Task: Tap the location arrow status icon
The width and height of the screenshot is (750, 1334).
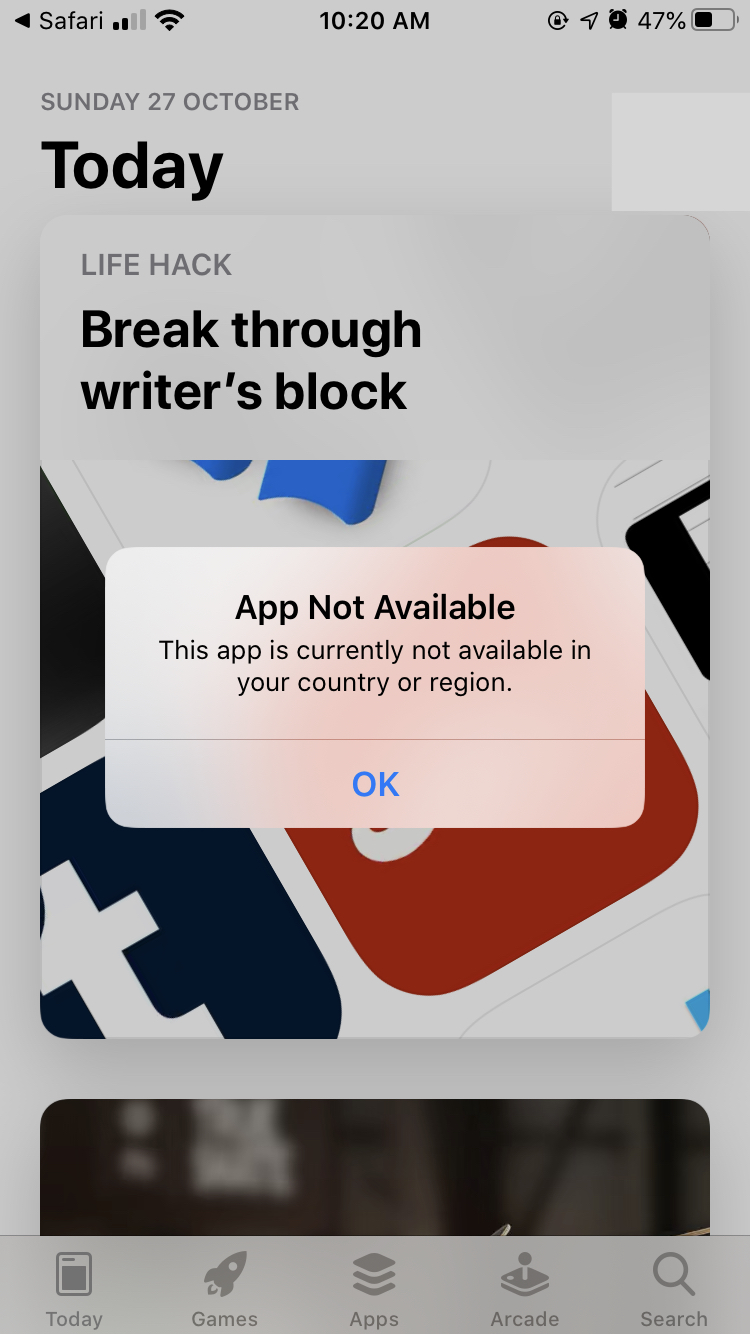Action: click(x=589, y=19)
